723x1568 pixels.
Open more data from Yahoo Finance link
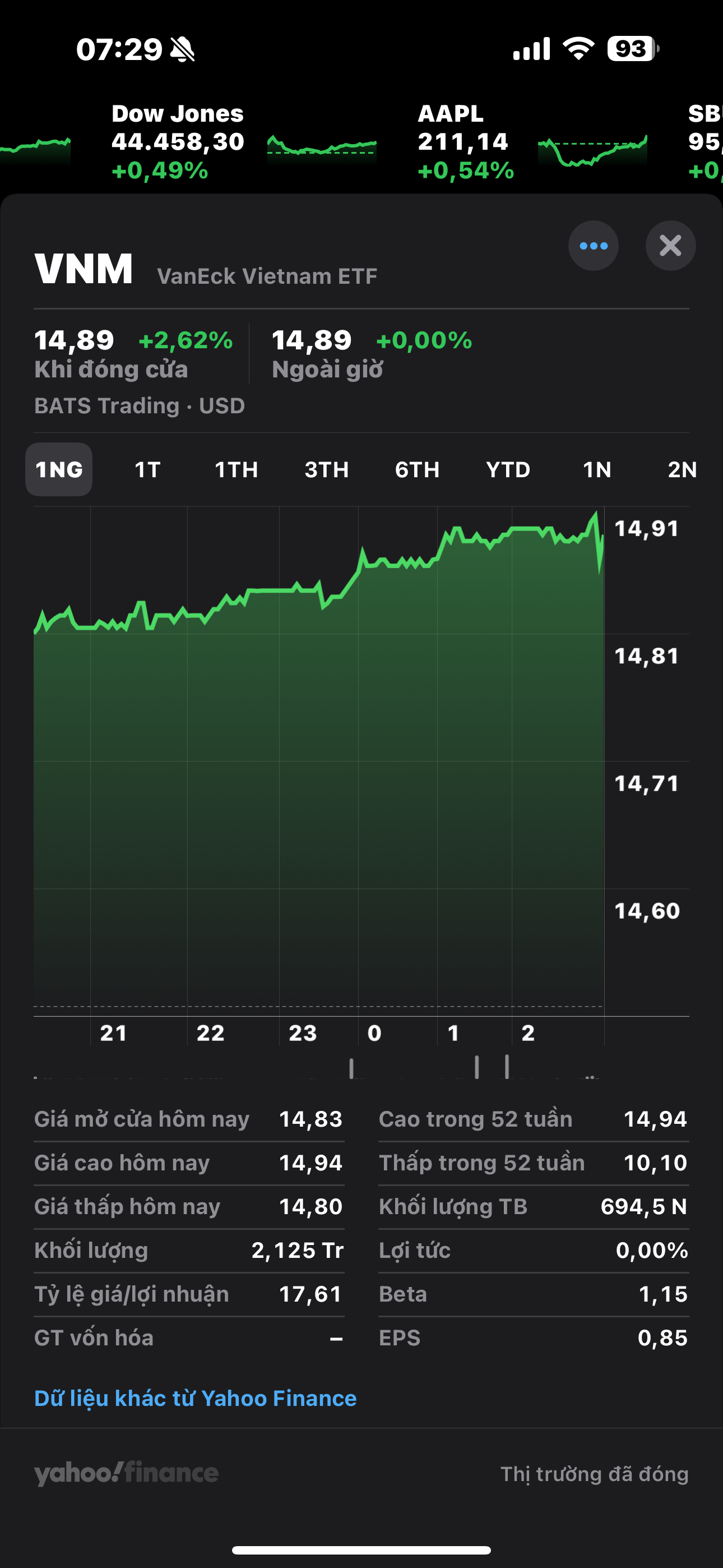[196, 1399]
